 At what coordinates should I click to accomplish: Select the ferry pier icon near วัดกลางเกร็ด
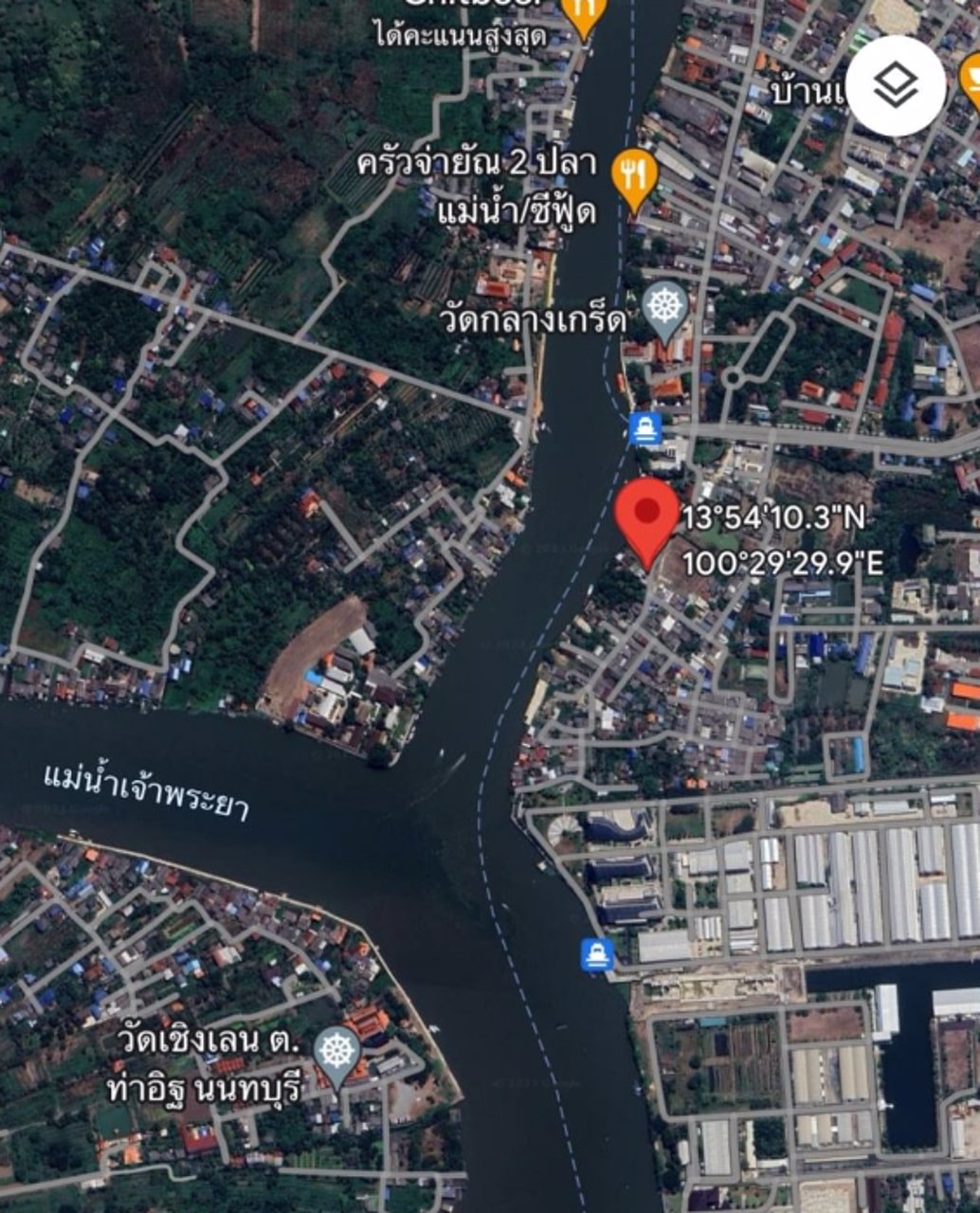point(645,429)
